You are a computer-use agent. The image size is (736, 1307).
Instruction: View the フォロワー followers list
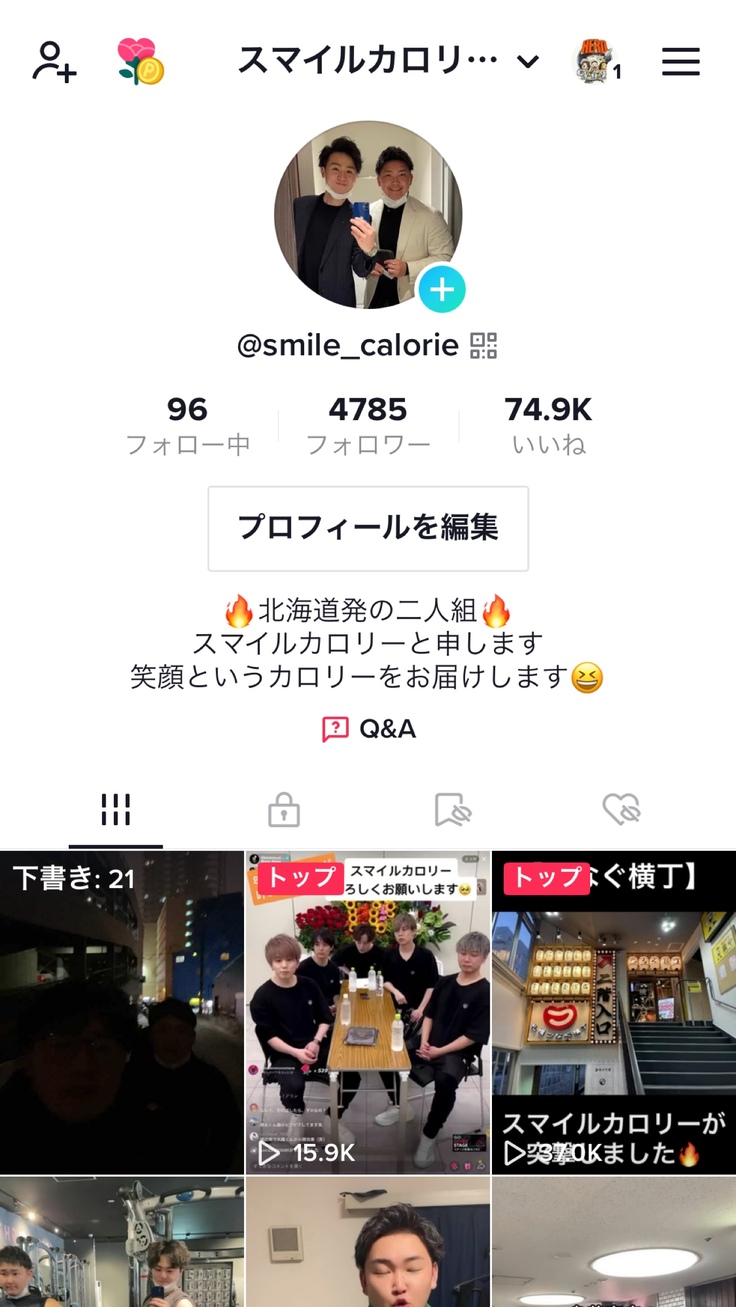(x=368, y=425)
